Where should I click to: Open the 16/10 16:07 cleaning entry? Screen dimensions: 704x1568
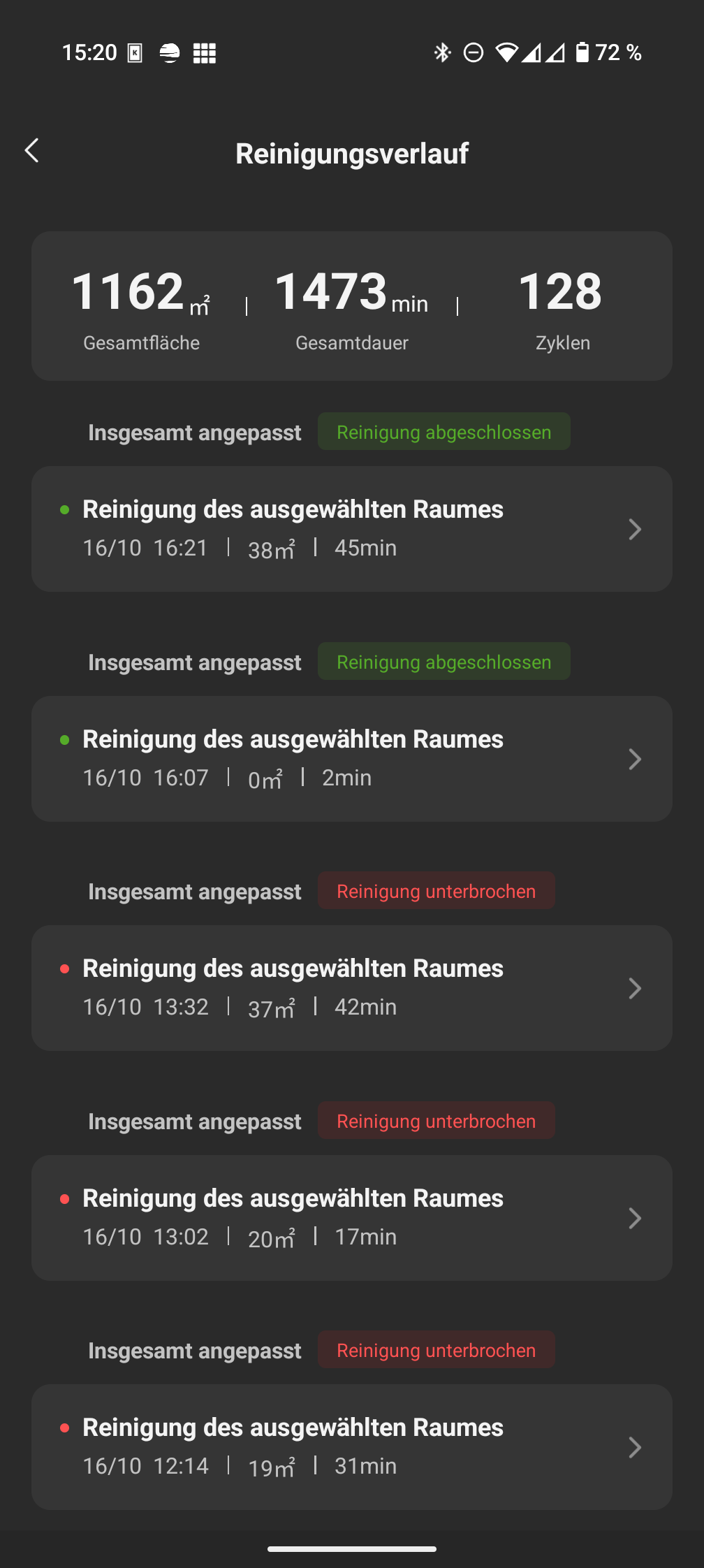(351, 759)
